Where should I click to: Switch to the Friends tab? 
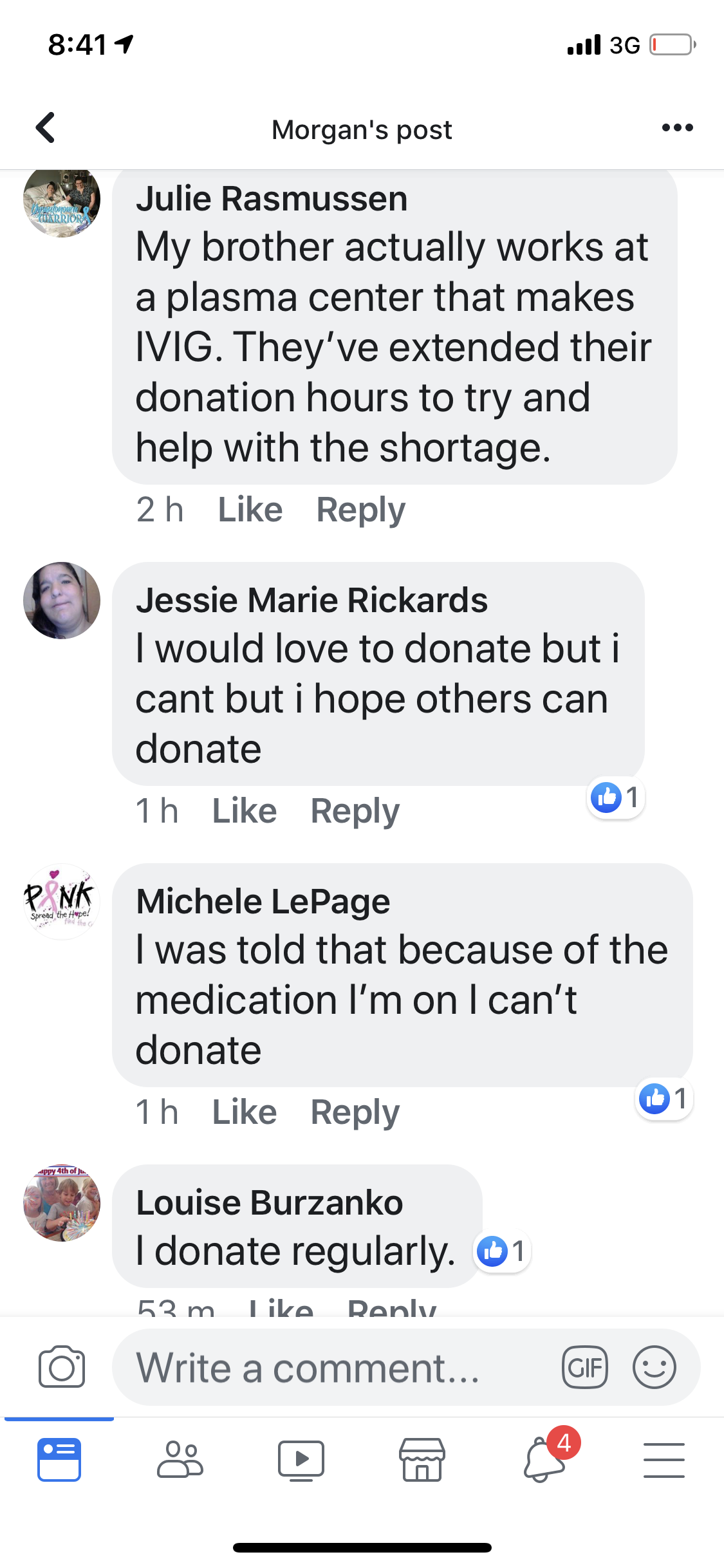[180, 1460]
